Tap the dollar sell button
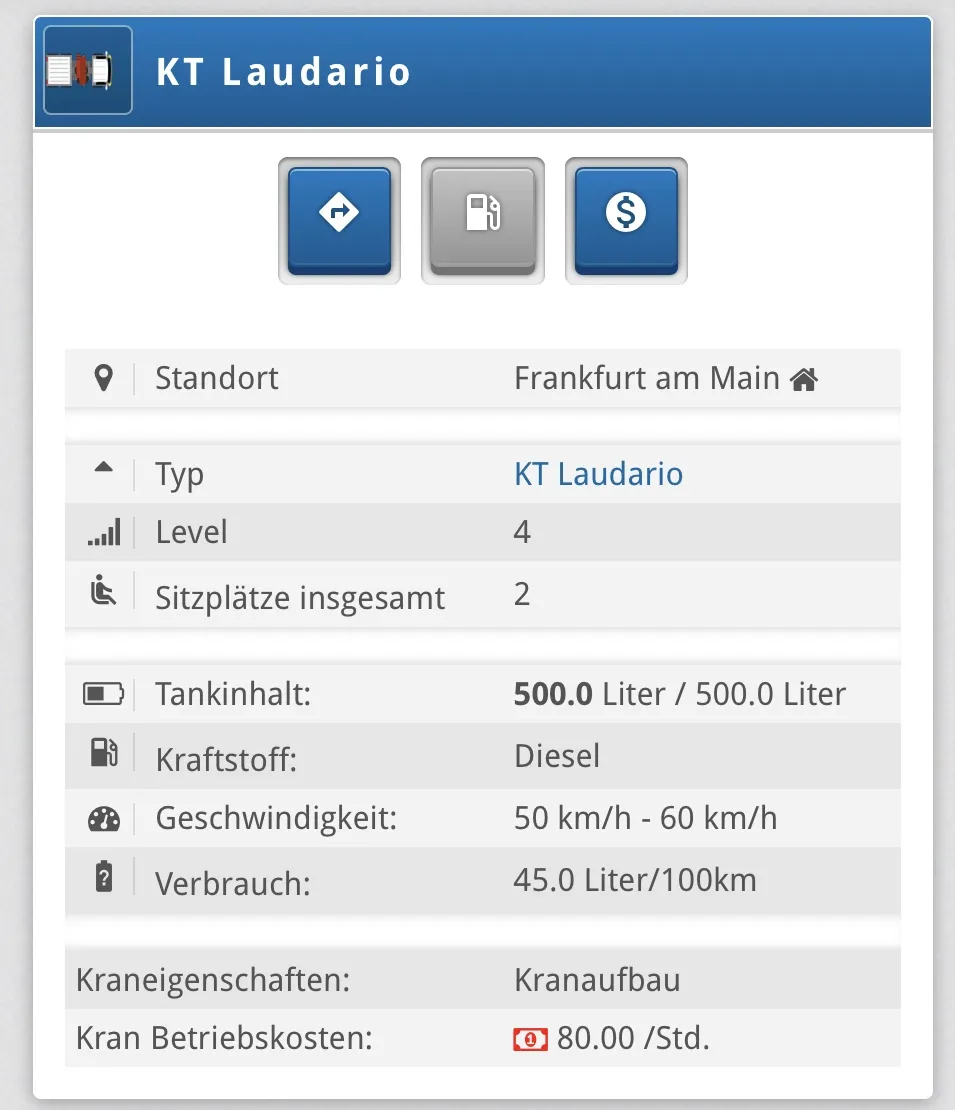This screenshot has height=1110, width=955. (x=626, y=220)
